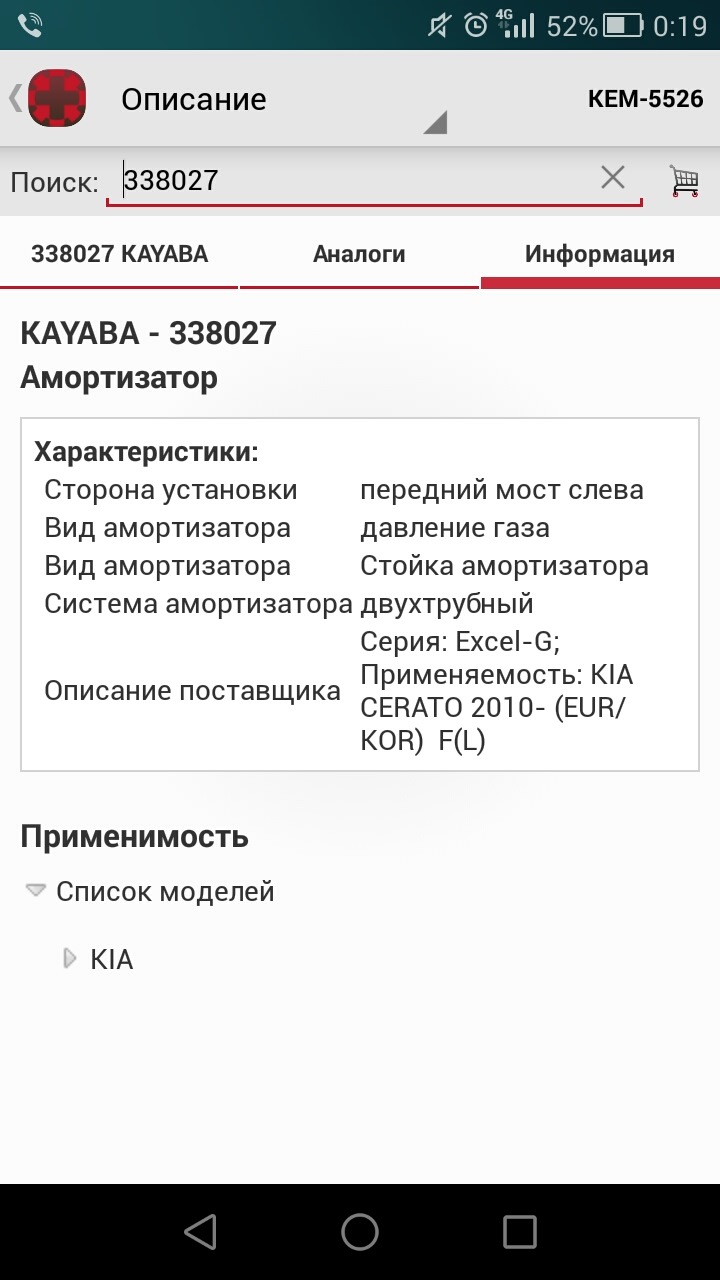The width and height of the screenshot is (720, 1280).
Task: Open the shopping cart icon
Action: 683,180
